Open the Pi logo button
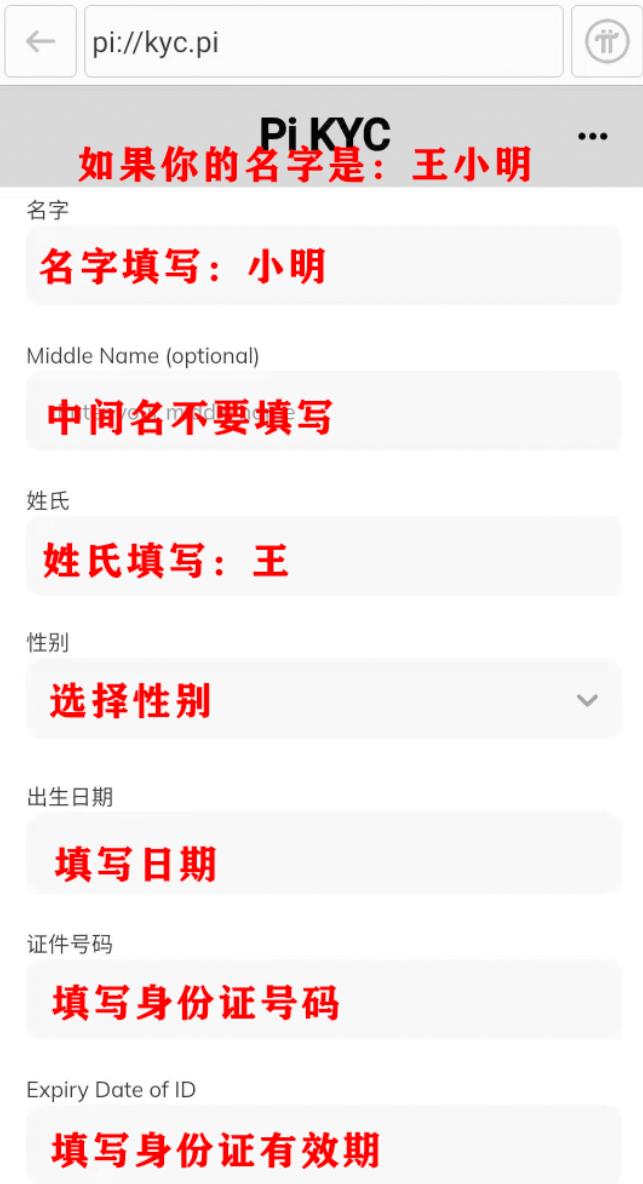643x1184 pixels. click(607, 42)
